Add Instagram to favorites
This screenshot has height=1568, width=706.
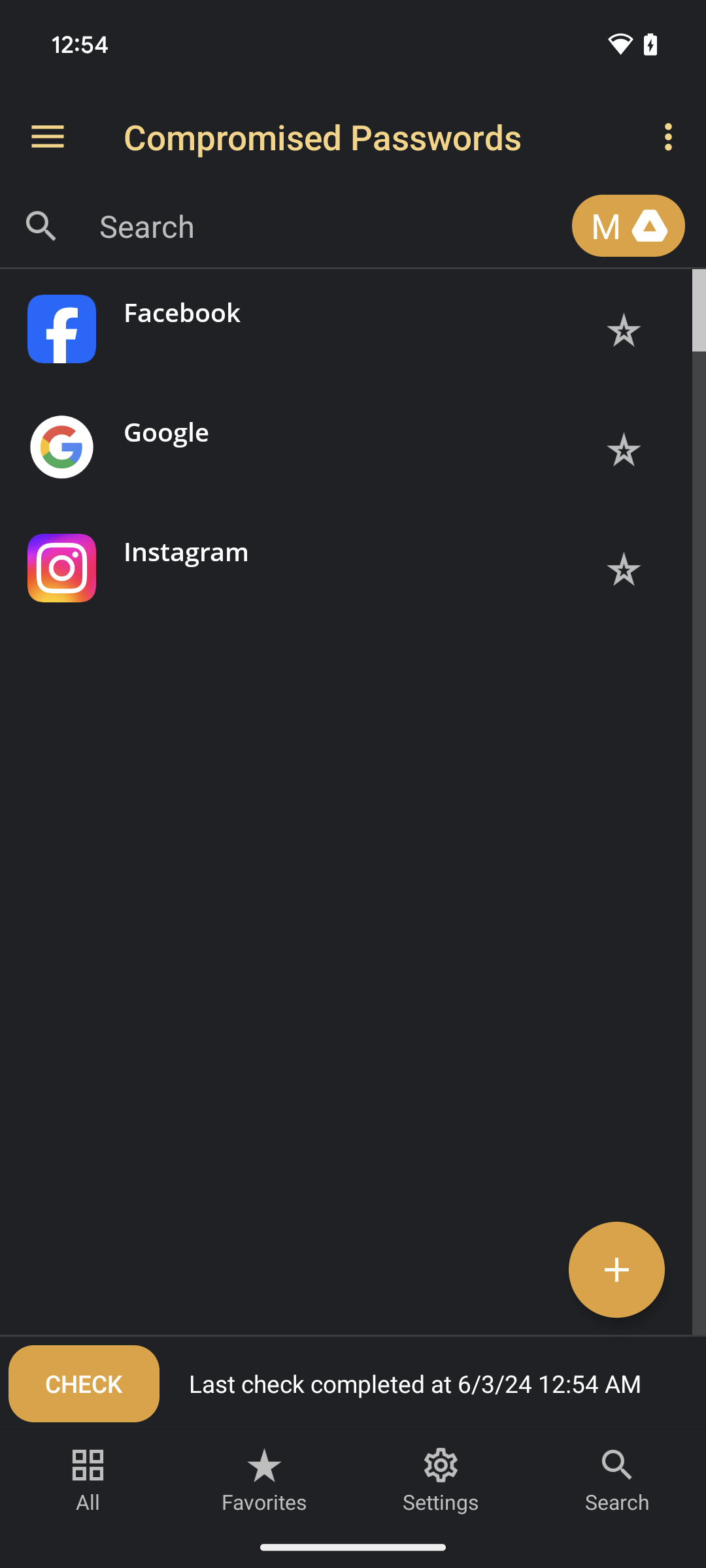(x=623, y=569)
